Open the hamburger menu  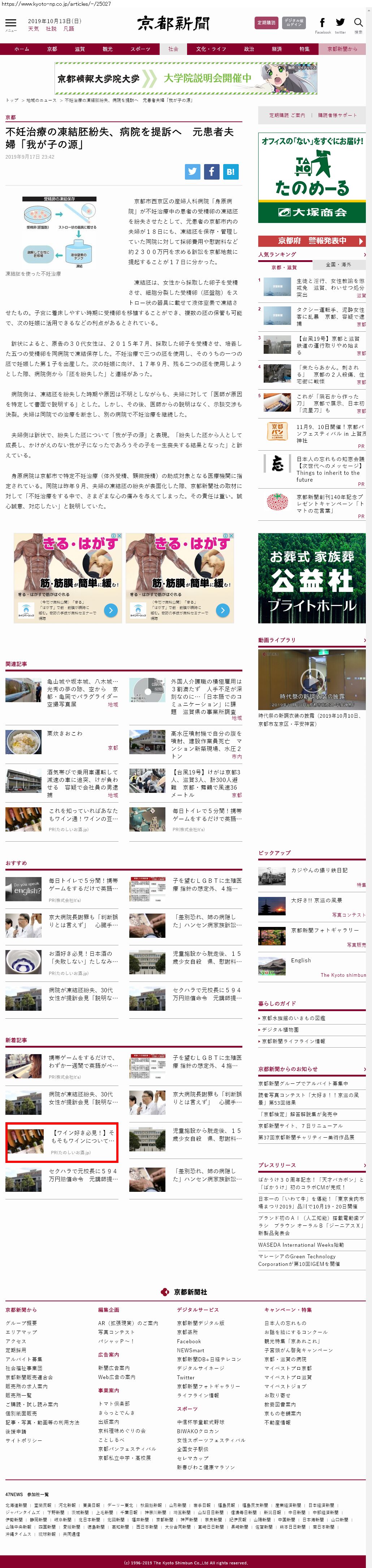10,24
